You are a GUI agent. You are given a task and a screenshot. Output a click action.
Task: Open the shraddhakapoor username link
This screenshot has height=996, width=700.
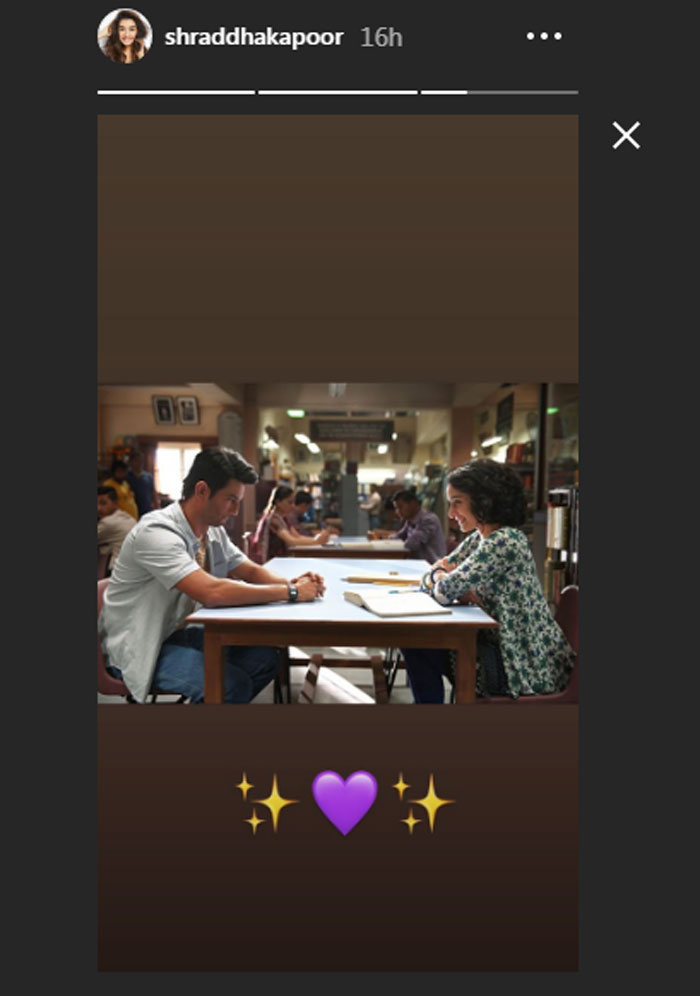click(x=253, y=38)
